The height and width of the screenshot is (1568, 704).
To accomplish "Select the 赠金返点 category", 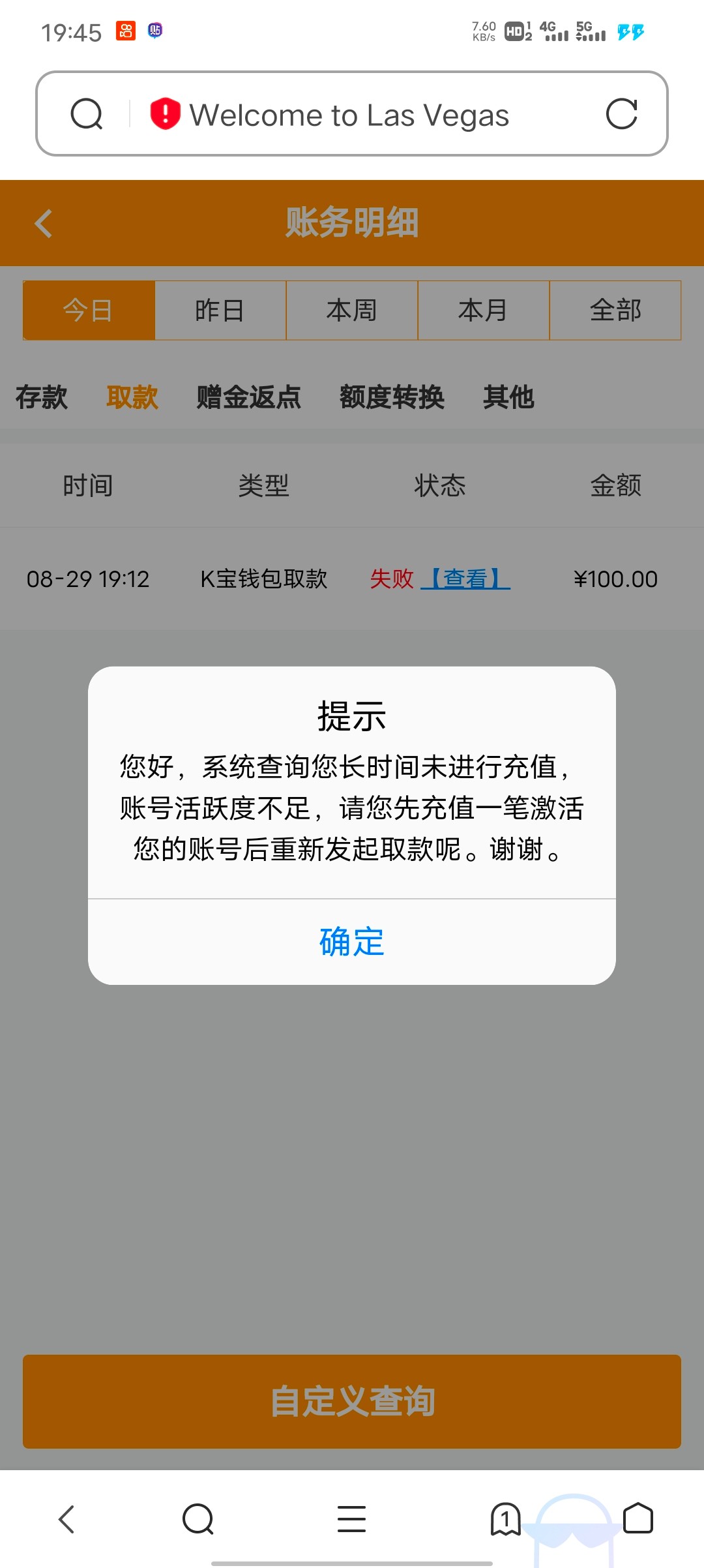I will (x=248, y=398).
